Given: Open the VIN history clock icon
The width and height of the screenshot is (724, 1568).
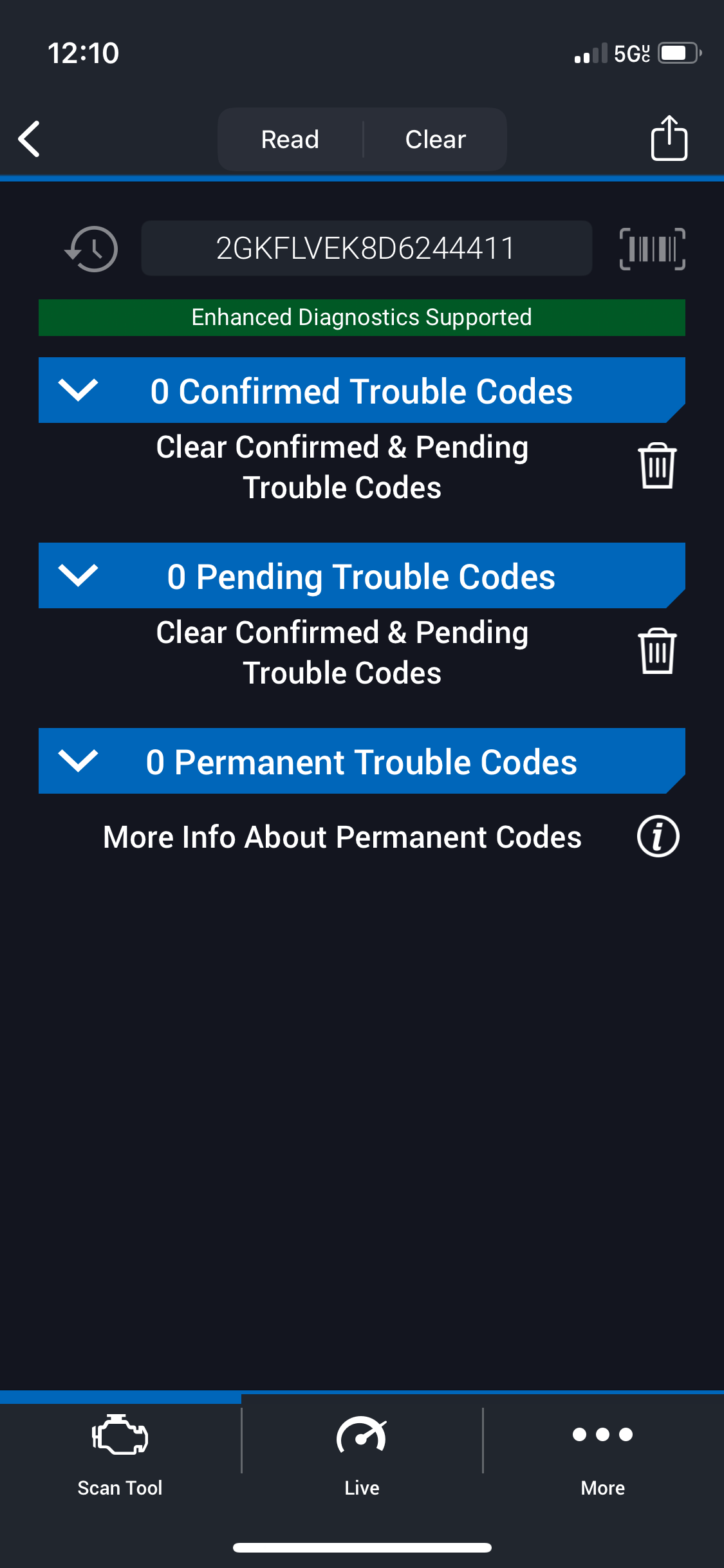Looking at the screenshot, I should 92,248.
